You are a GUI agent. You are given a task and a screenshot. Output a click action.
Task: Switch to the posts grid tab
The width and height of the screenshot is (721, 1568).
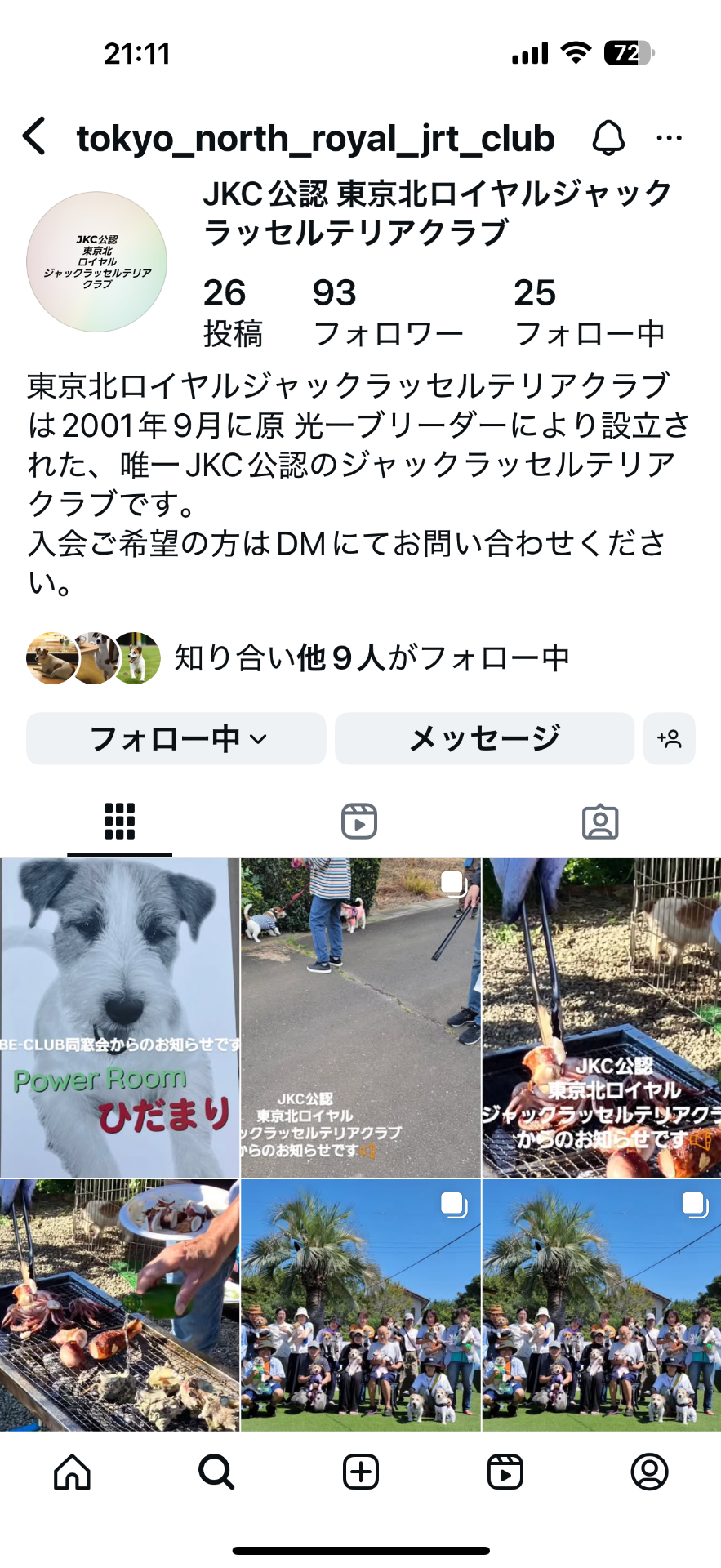point(119,822)
